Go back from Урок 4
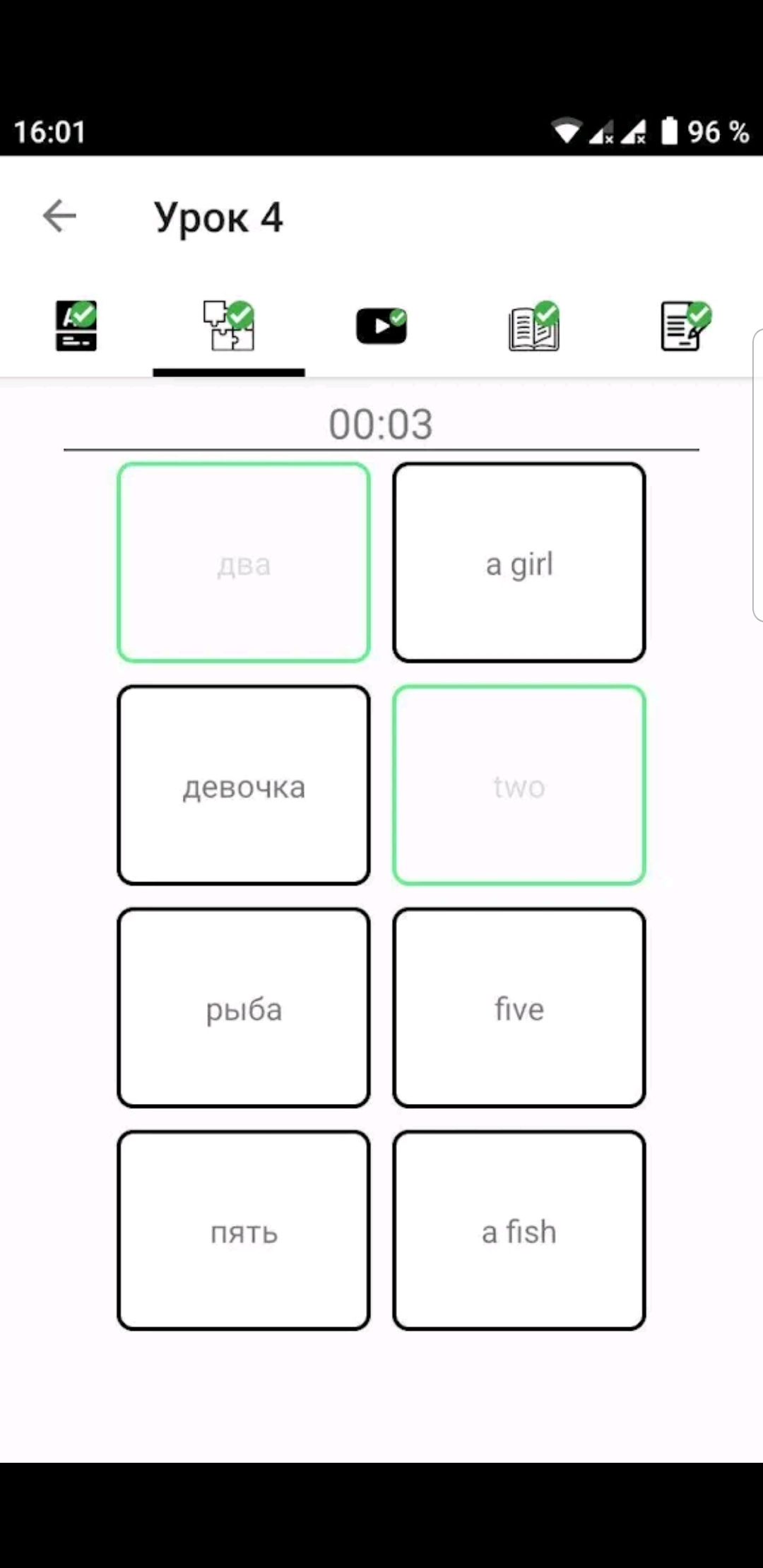Screen dimensions: 763x1568 (59, 216)
